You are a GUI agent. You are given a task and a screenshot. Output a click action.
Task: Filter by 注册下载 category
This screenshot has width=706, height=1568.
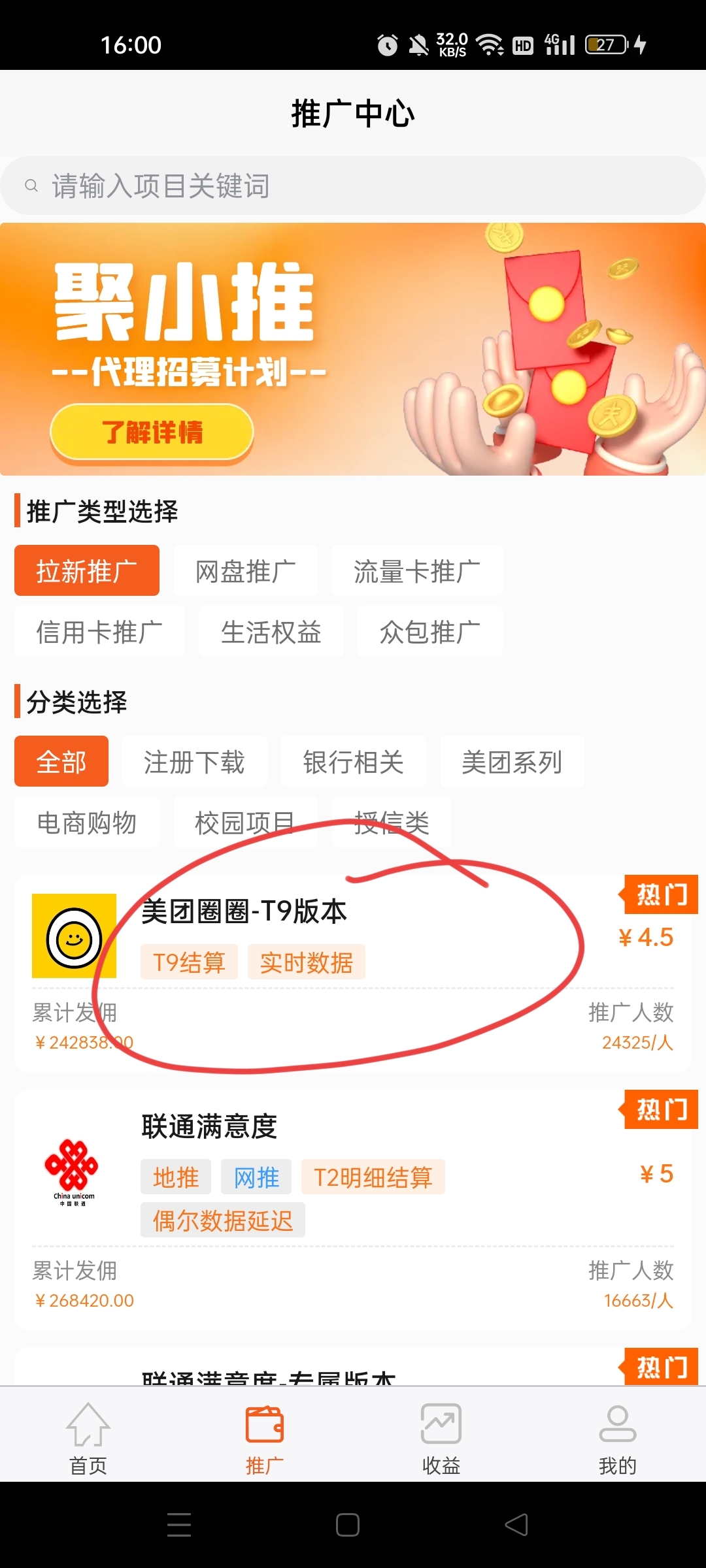194,762
